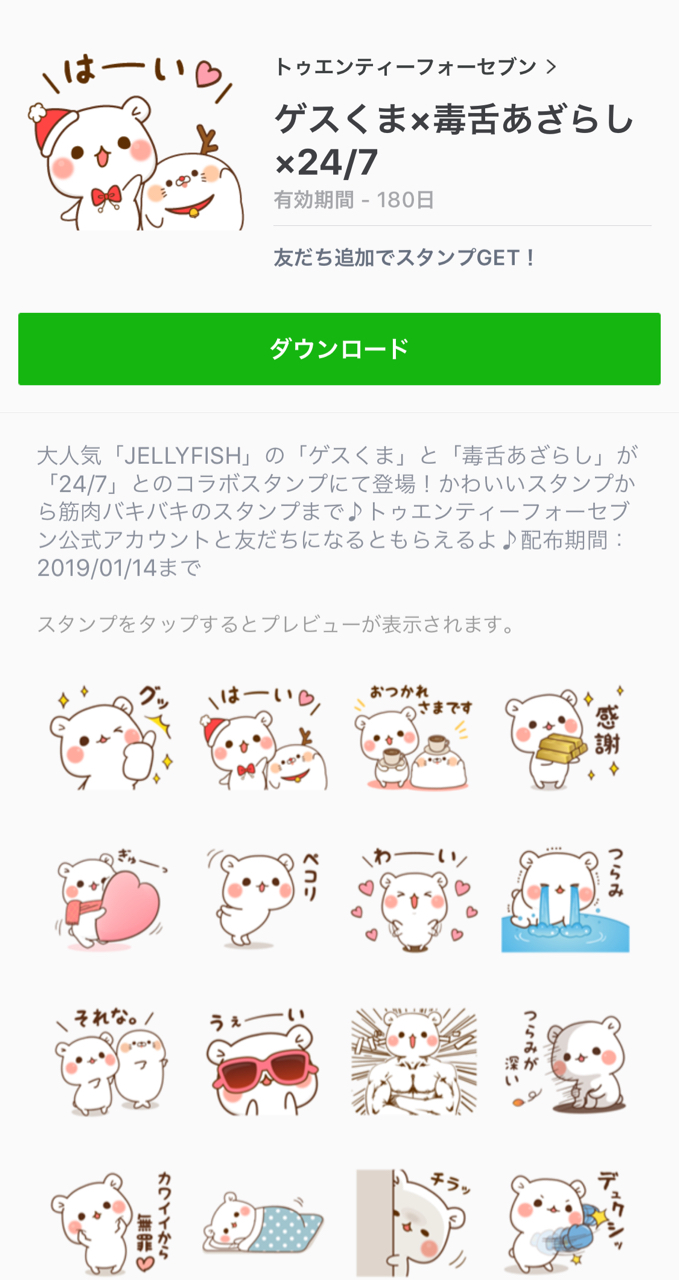Preview the おつかれさまです coffee sticker
This screenshot has width=679, height=1280.
coord(414,738)
